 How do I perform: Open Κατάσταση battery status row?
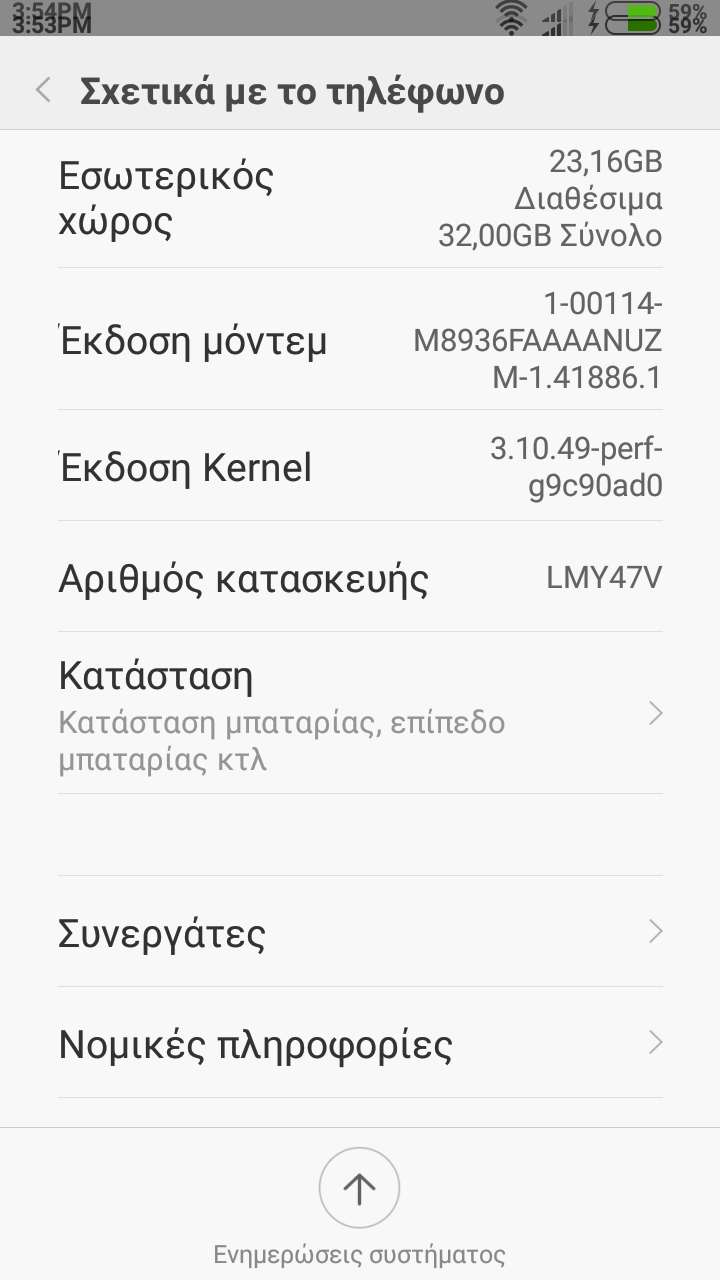click(360, 713)
